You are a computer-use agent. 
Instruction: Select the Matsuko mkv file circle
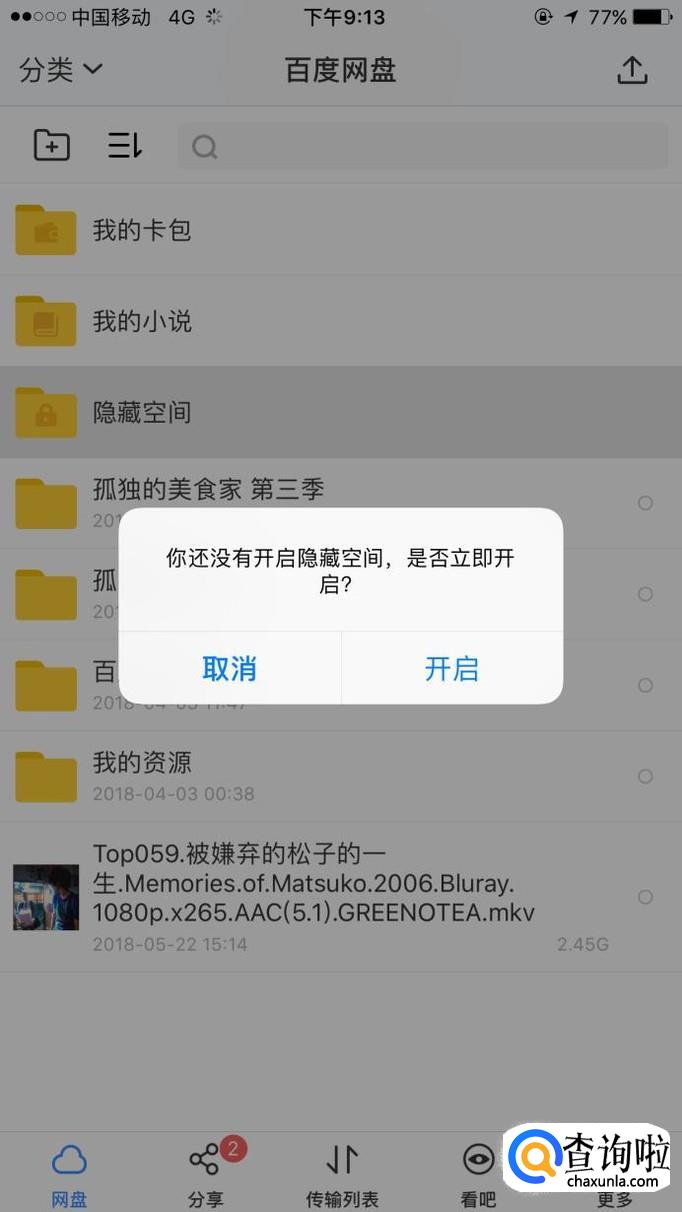(x=645, y=897)
